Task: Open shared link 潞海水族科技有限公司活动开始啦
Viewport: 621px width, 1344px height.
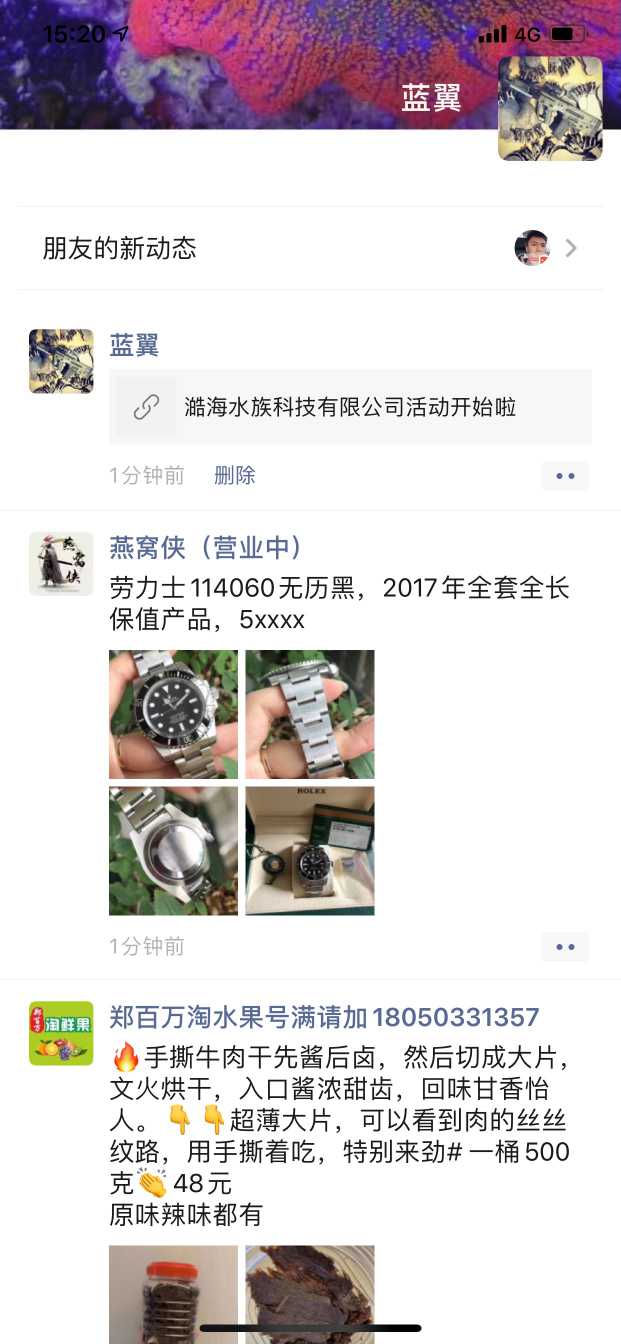Action: tap(350, 407)
